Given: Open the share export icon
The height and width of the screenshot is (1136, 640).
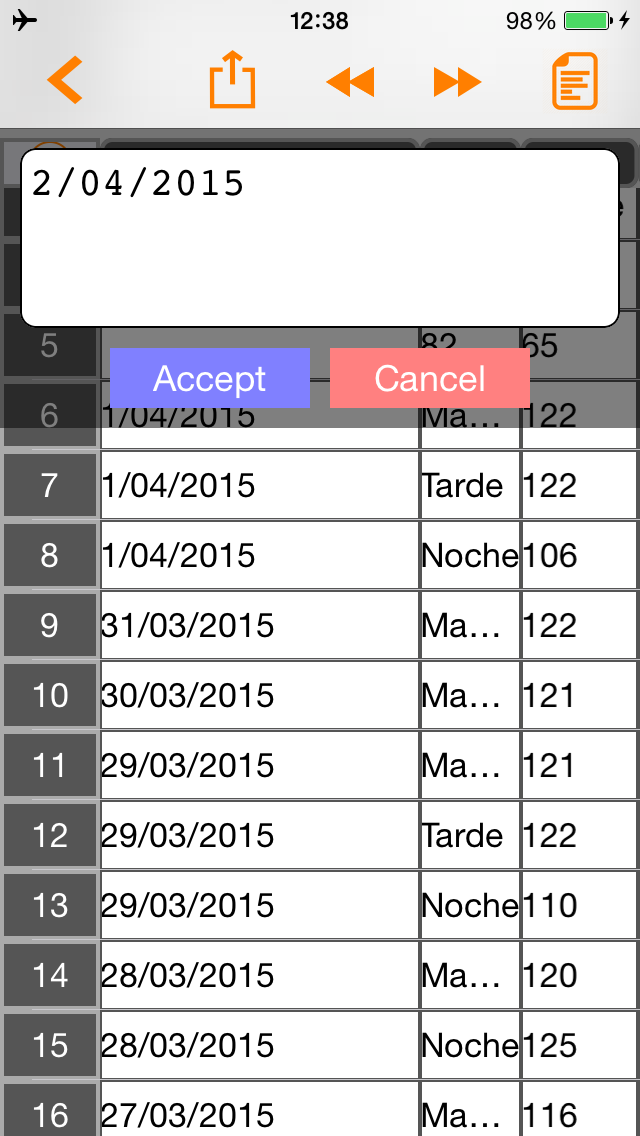Looking at the screenshot, I should click(232, 80).
